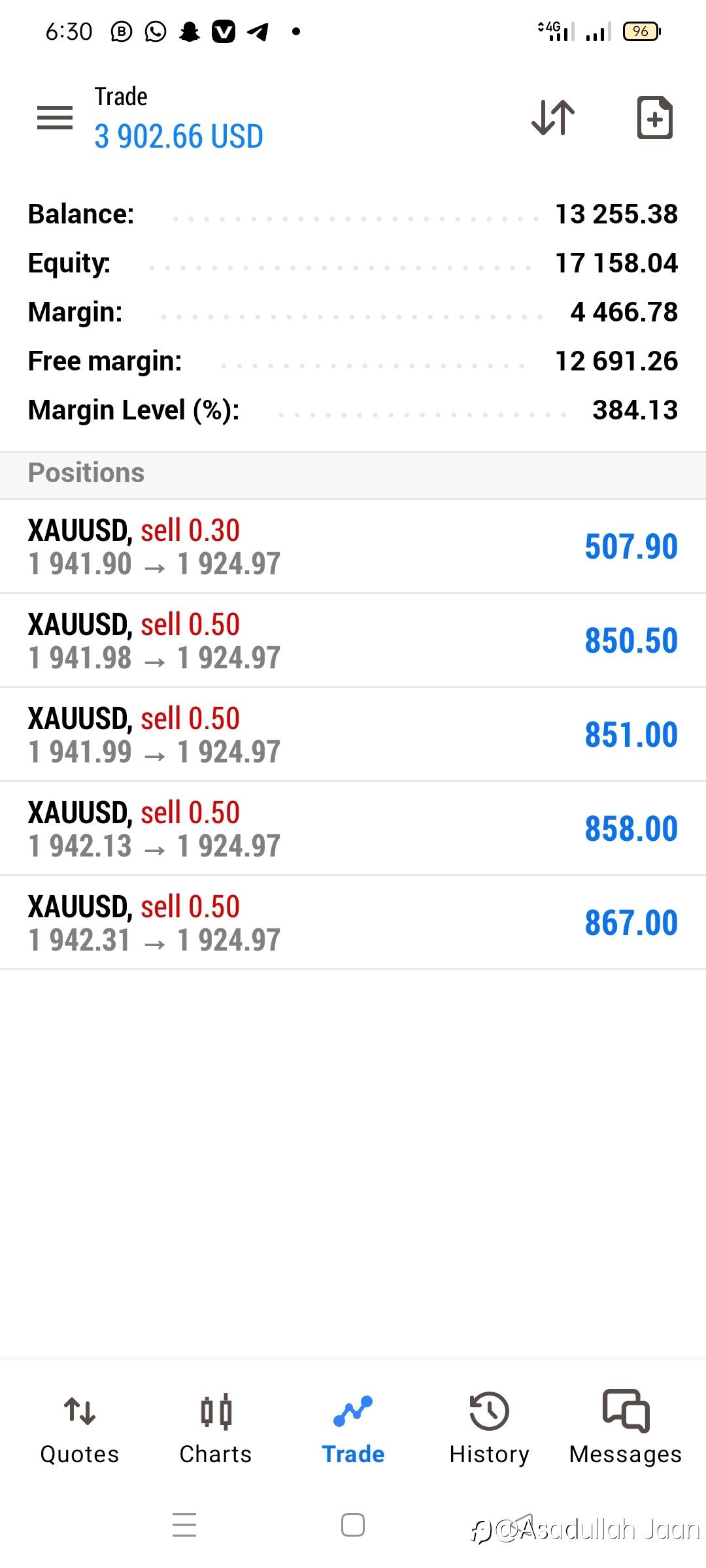Go to the History tab

click(x=489, y=1428)
